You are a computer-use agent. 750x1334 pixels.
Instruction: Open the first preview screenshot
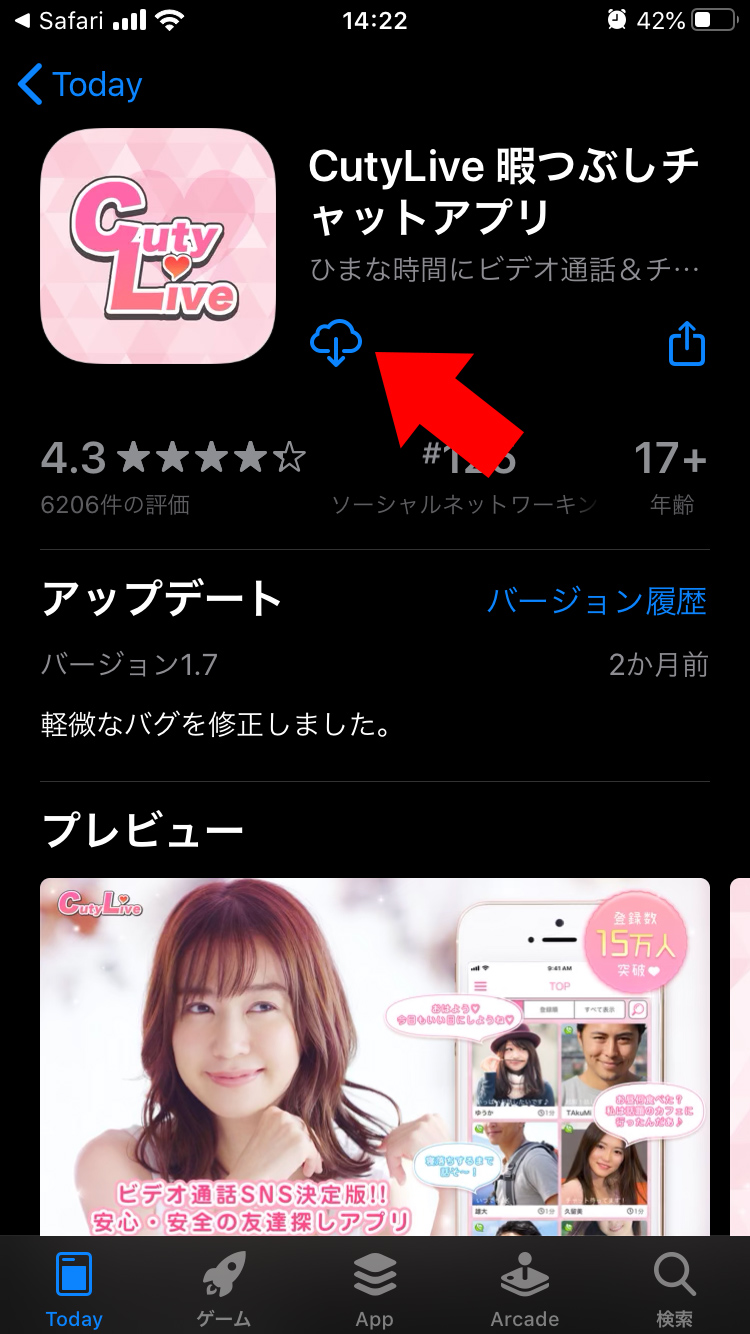(375, 1056)
